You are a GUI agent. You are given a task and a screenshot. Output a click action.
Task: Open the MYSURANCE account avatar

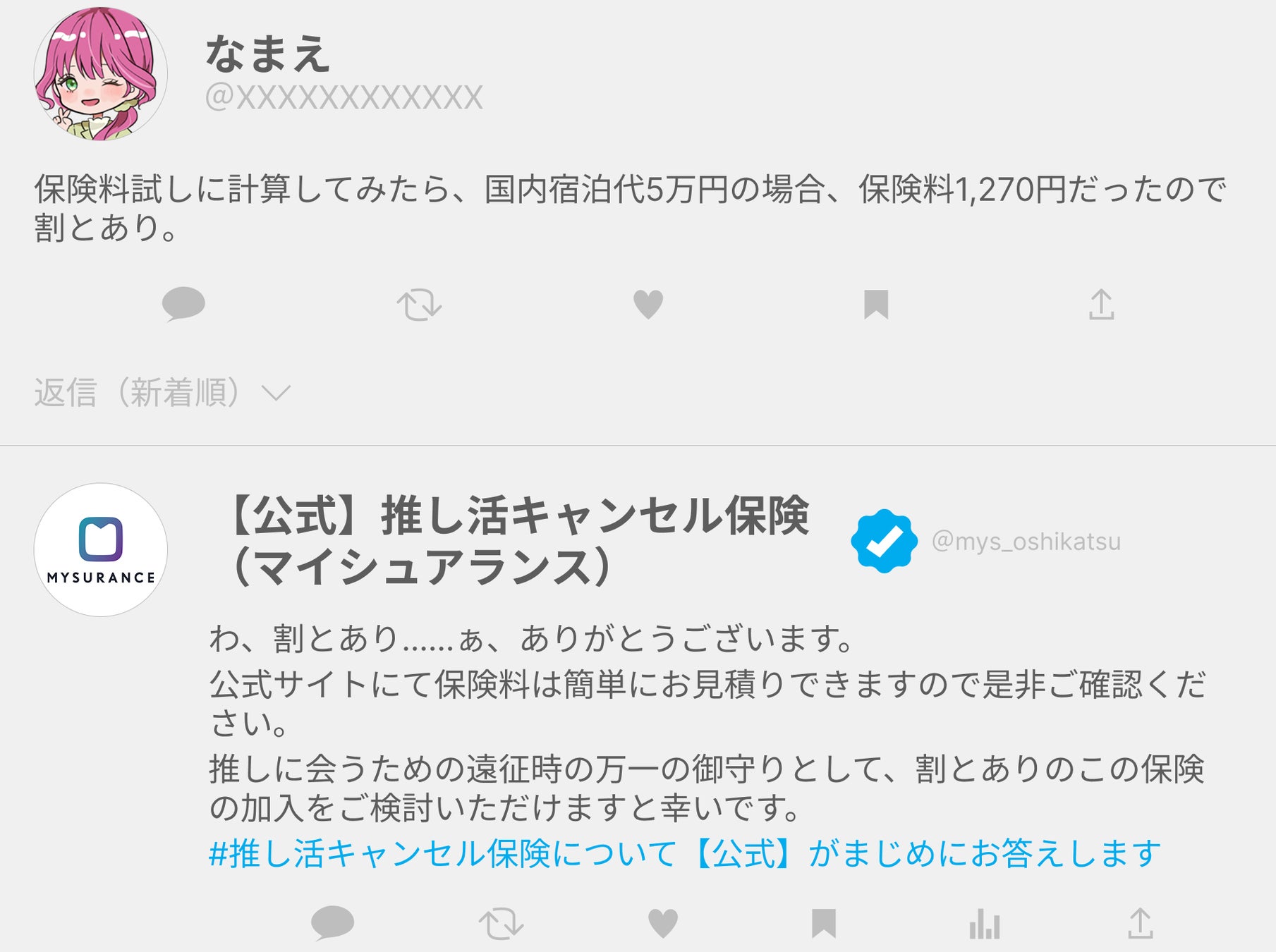[101, 549]
